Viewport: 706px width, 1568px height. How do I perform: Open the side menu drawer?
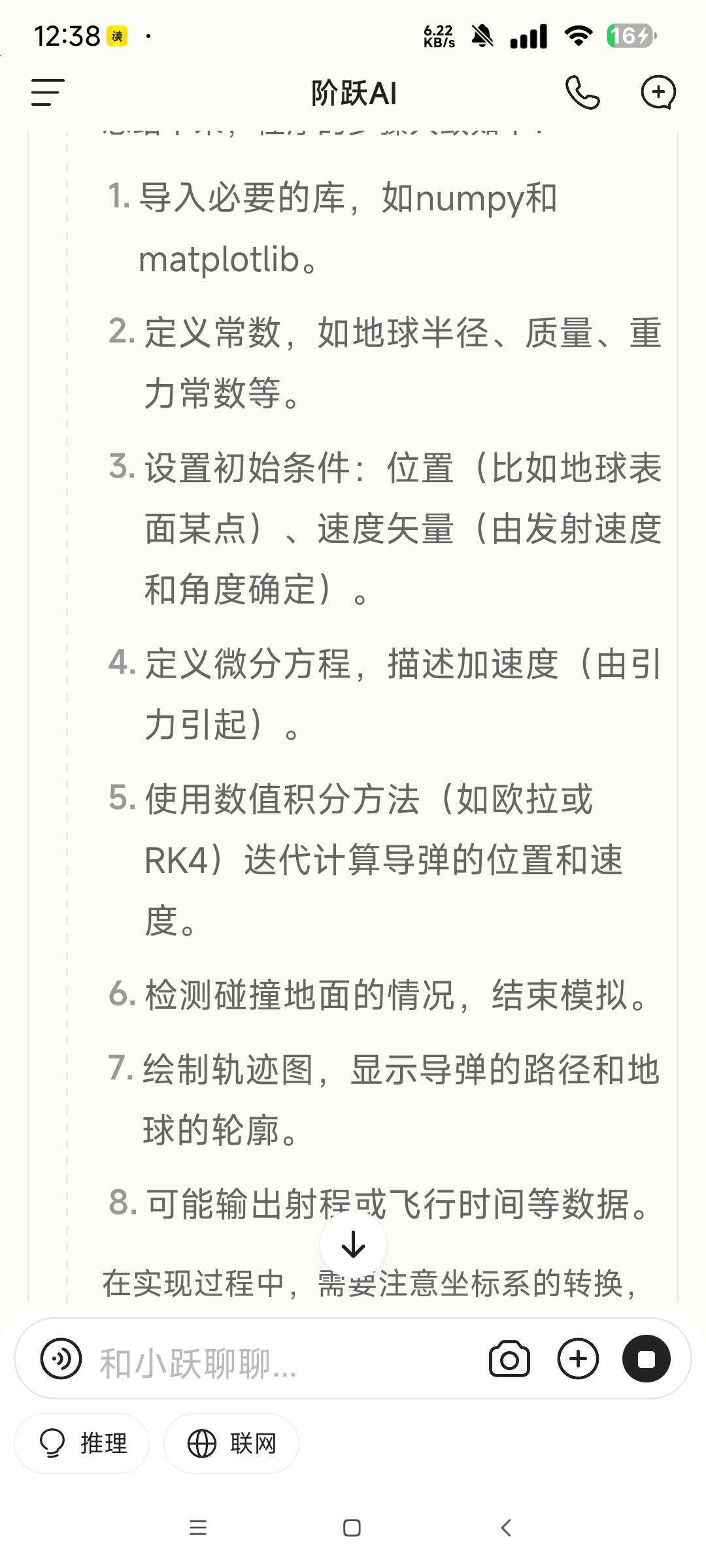(48, 92)
